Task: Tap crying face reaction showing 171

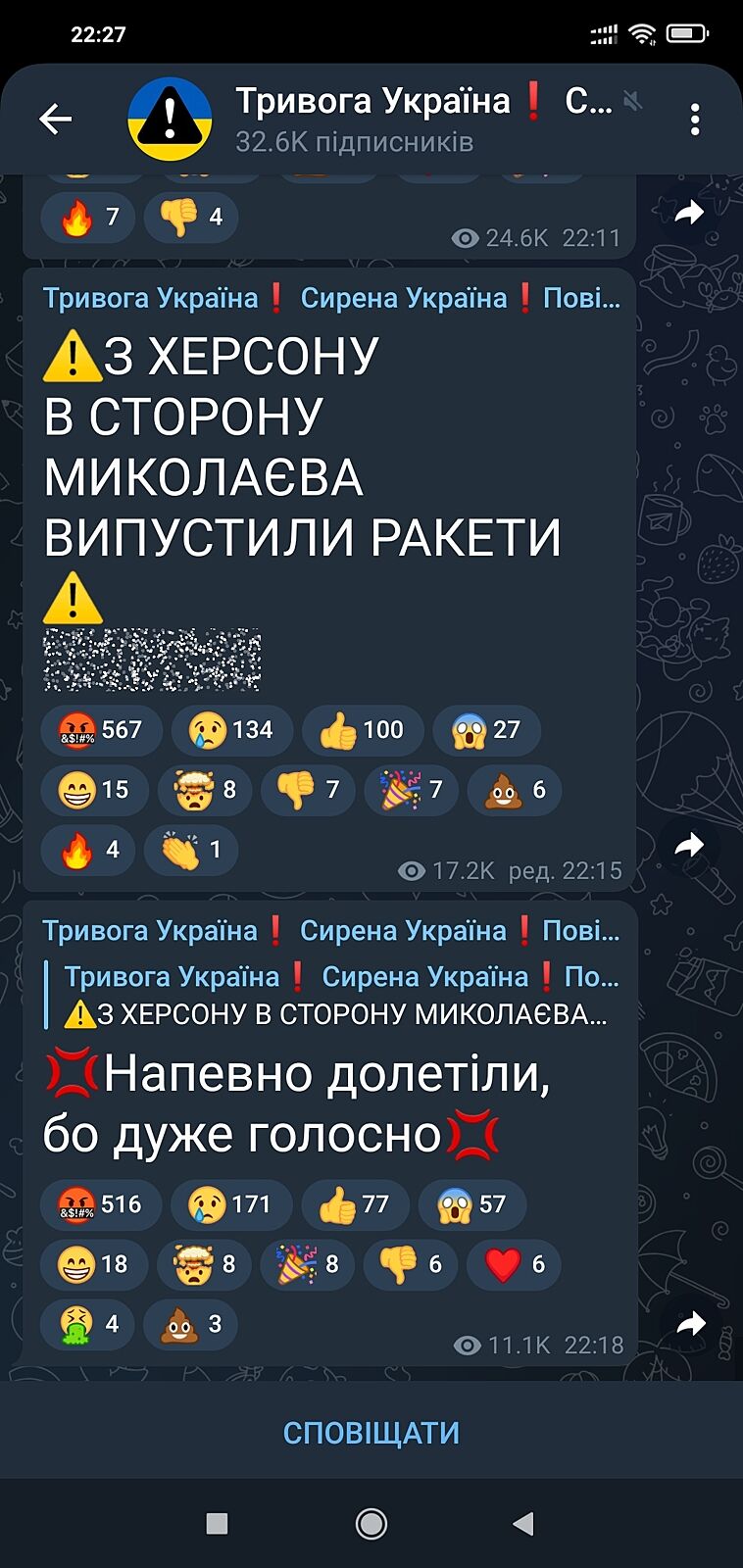Action: pos(230,1204)
